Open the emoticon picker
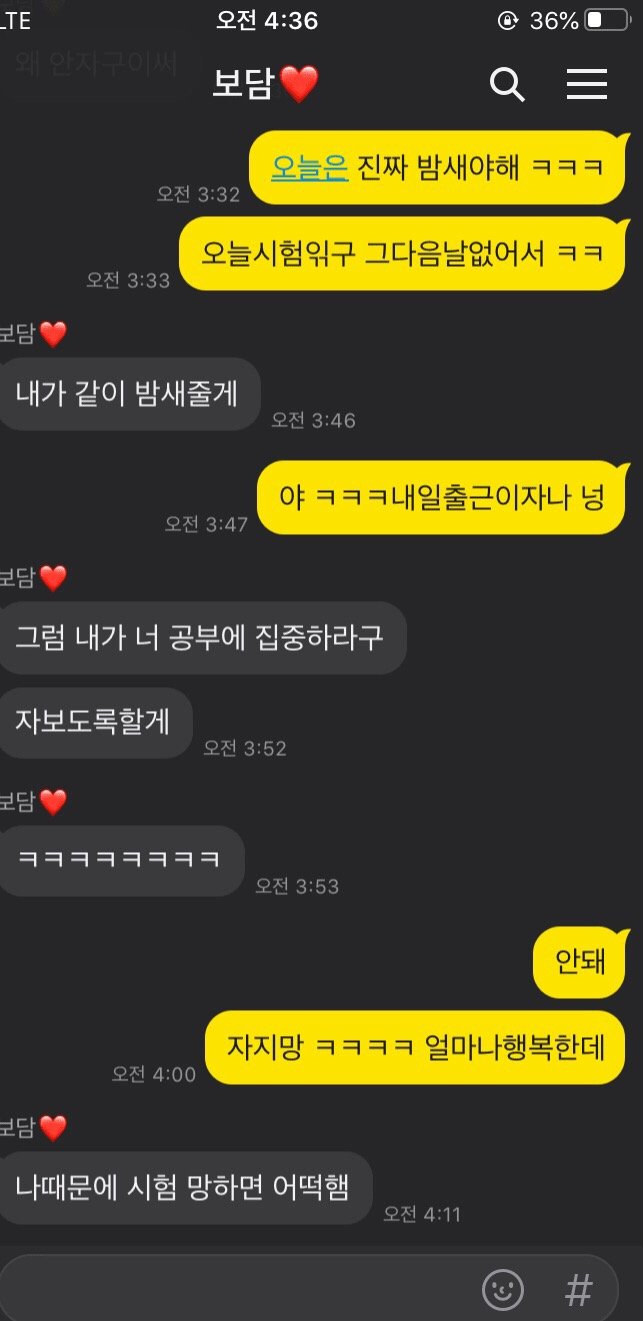Image resolution: width=644 pixels, height=1321 pixels. (503, 1289)
